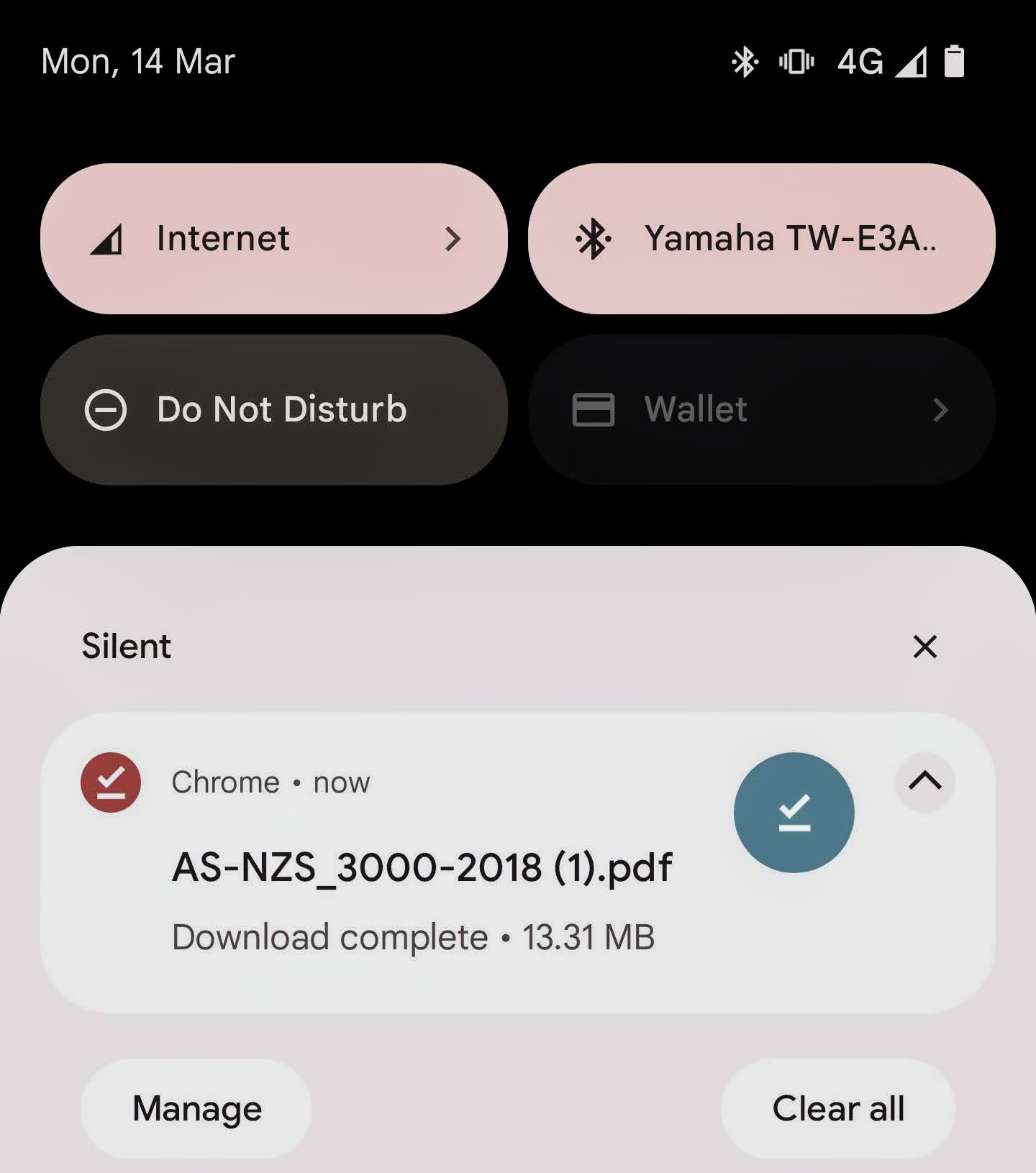
Task: Tap the Bluetooth status bar icon
Action: (745, 63)
